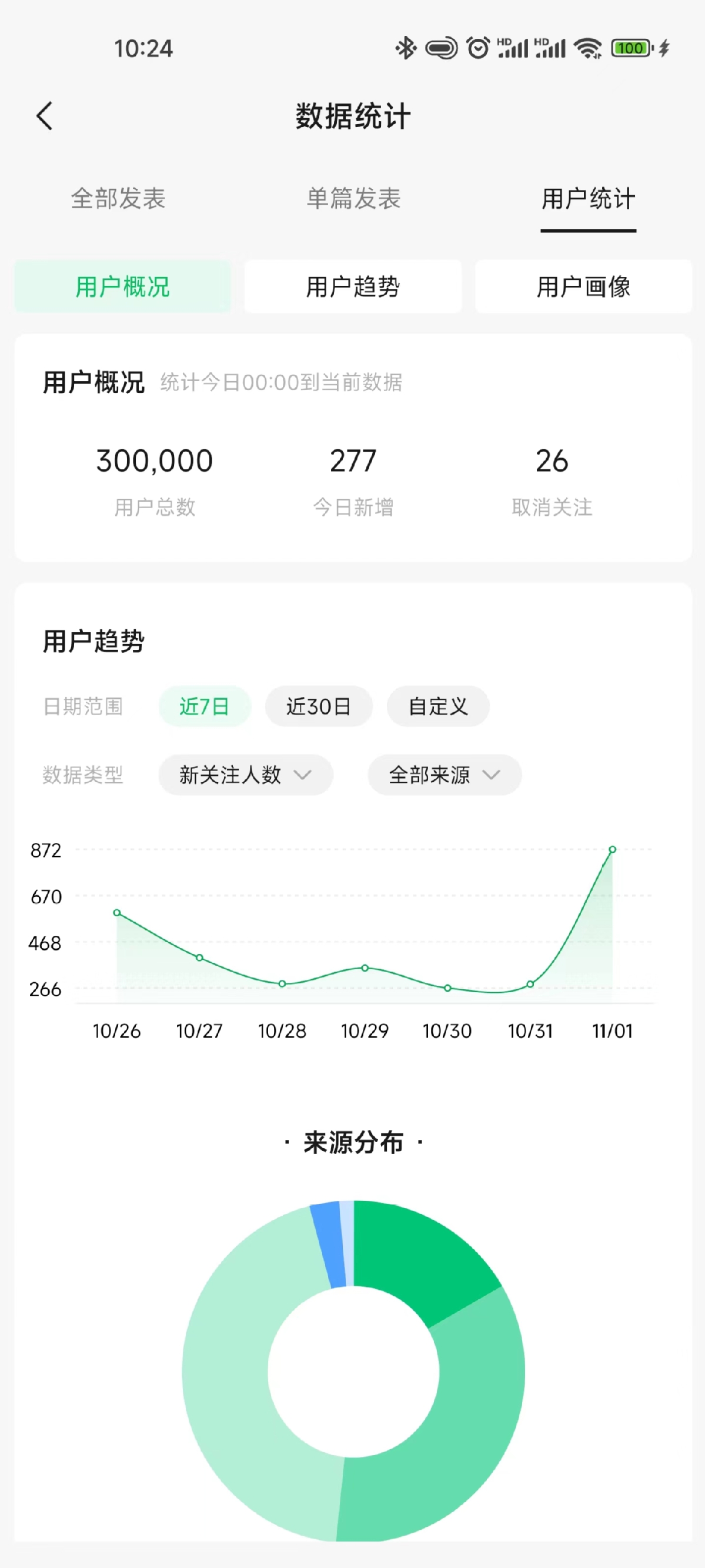
Task: Expand the 新关注人数 data type dropdown
Action: (x=246, y=775)
